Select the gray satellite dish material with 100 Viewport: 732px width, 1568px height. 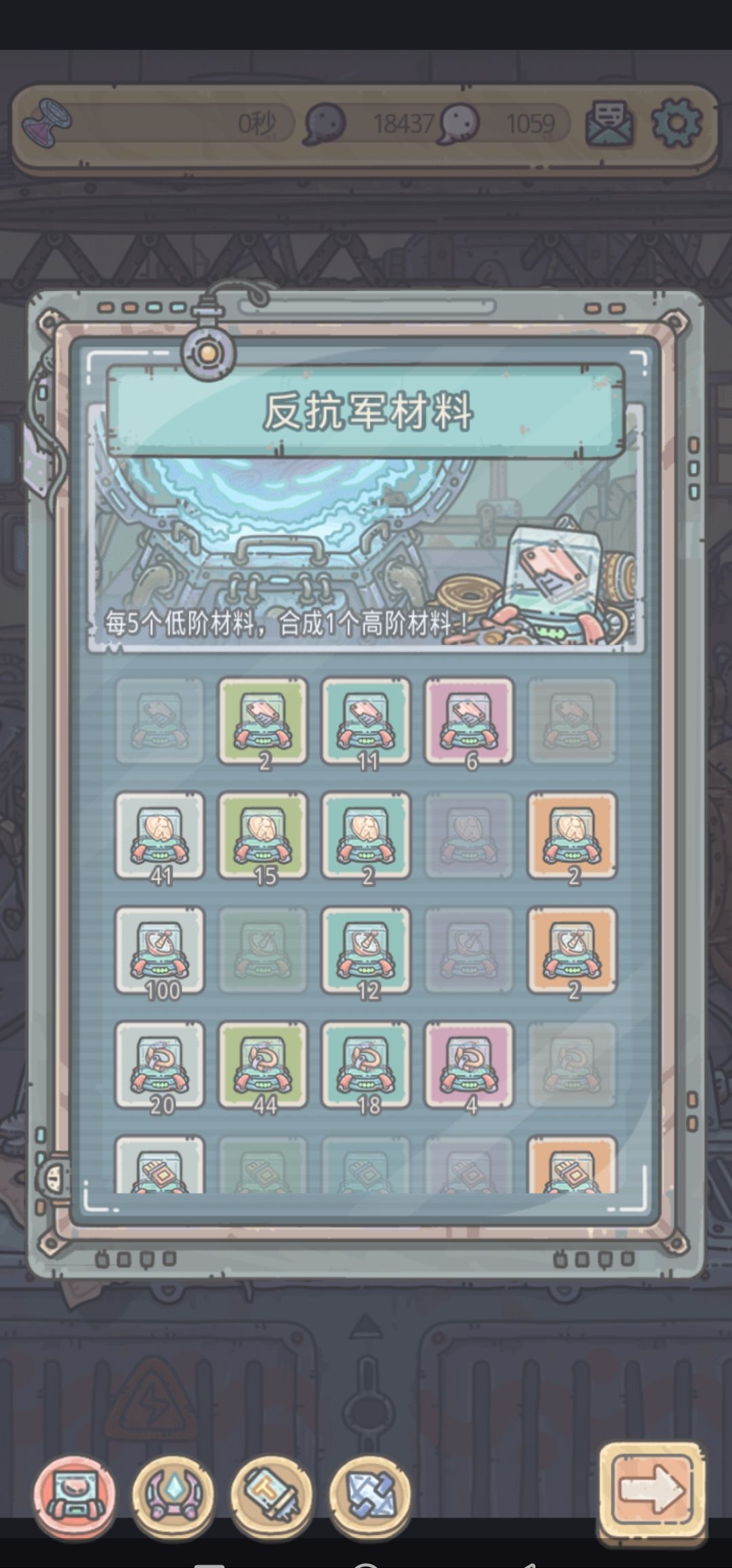(x=160, y=950)
